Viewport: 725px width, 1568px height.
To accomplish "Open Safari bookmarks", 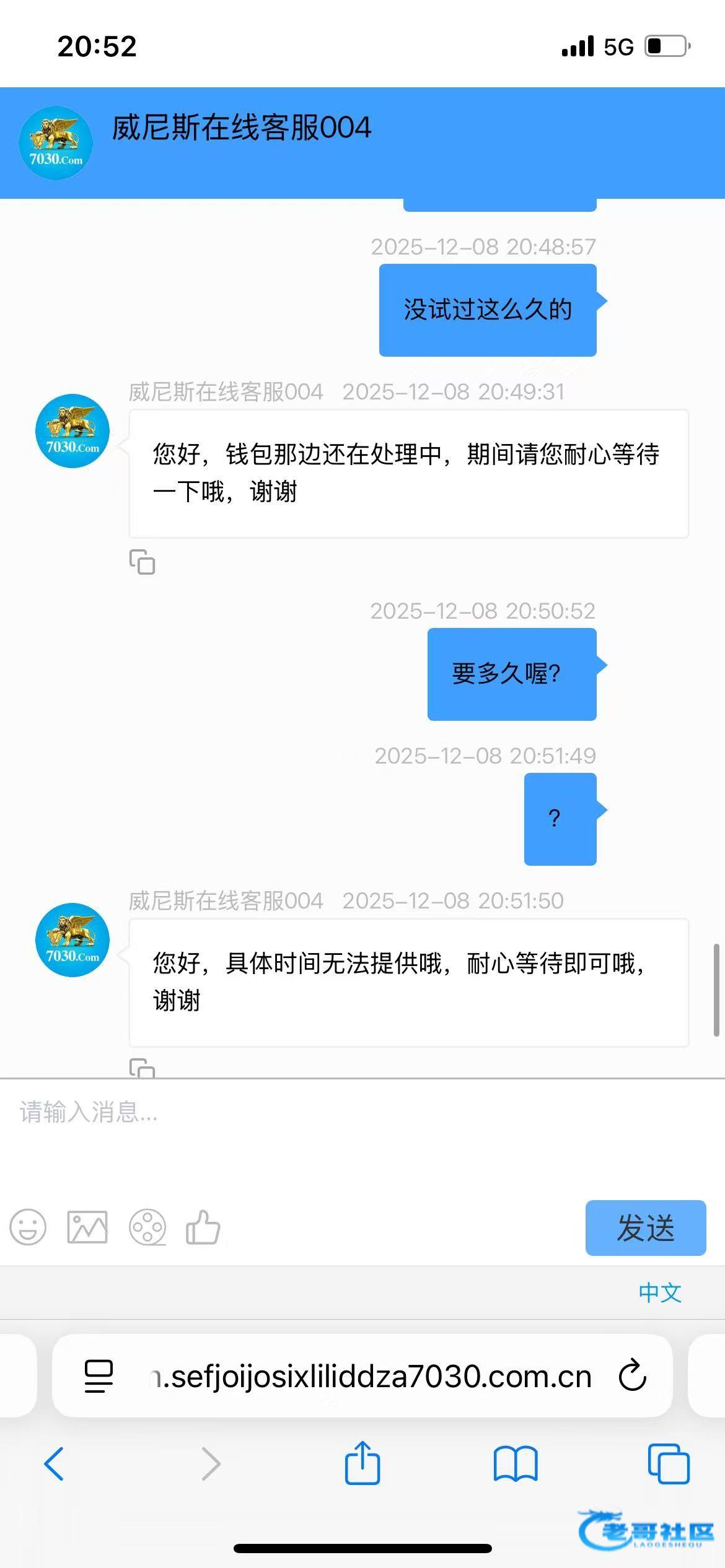I will (515, 1464).
